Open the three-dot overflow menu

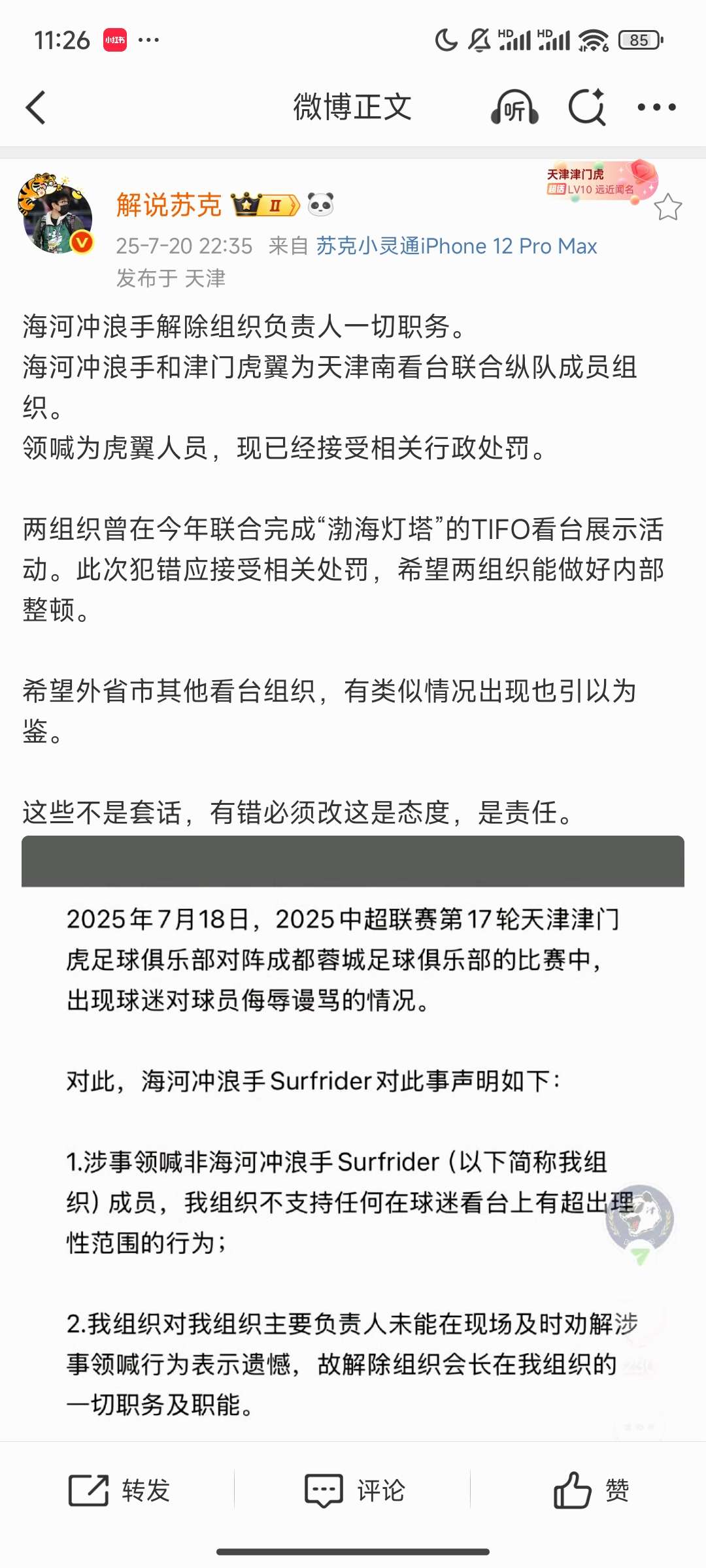[x=656, y=107]
